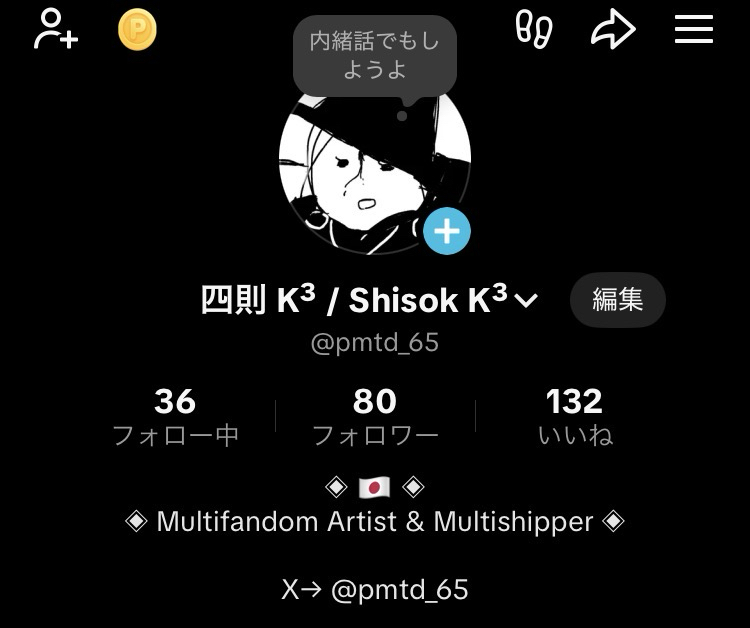Image resolution: width=750 pixels, height=628 pixels.
Task: Open the いいね likes count
Action: click(x=575, y=416)
